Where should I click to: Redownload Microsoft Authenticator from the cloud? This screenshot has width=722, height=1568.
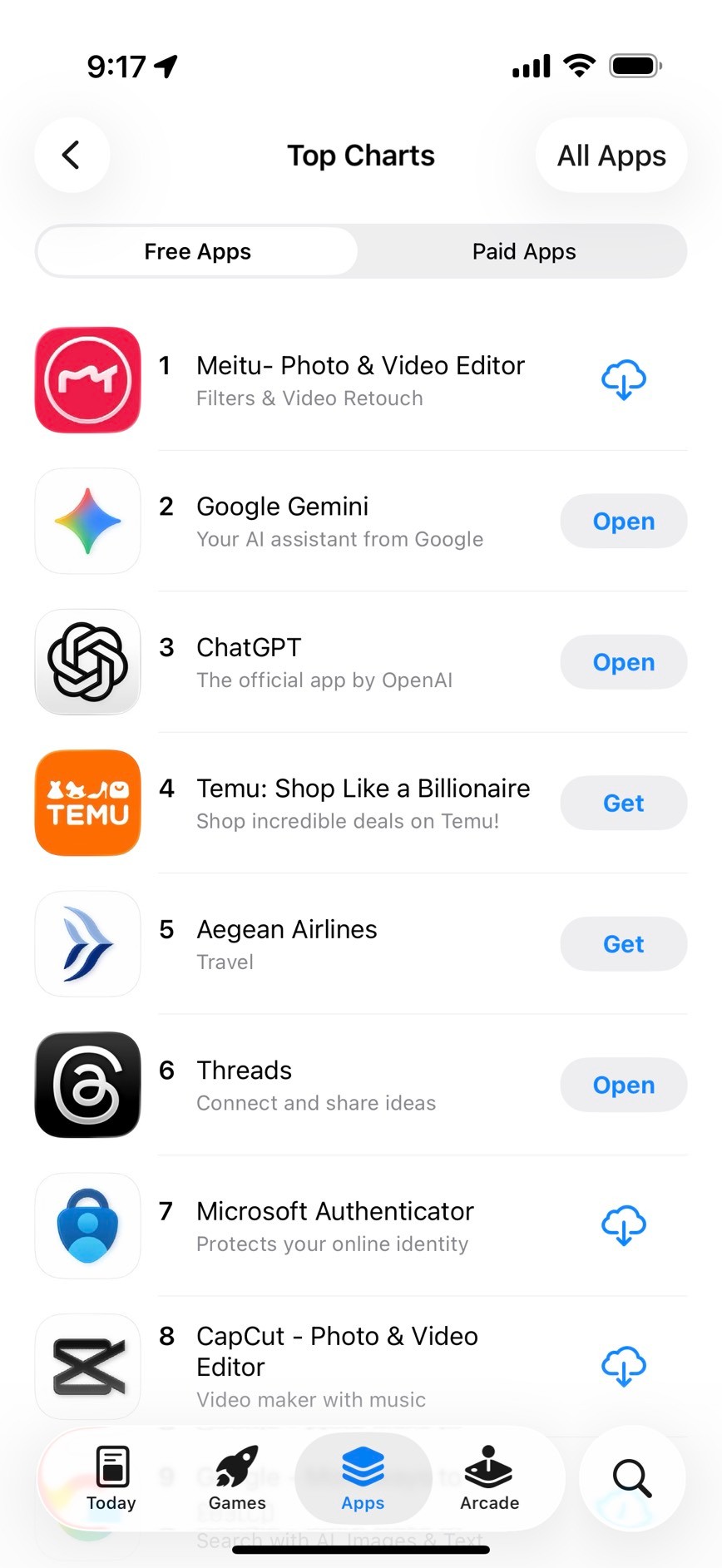(623, 1226)
